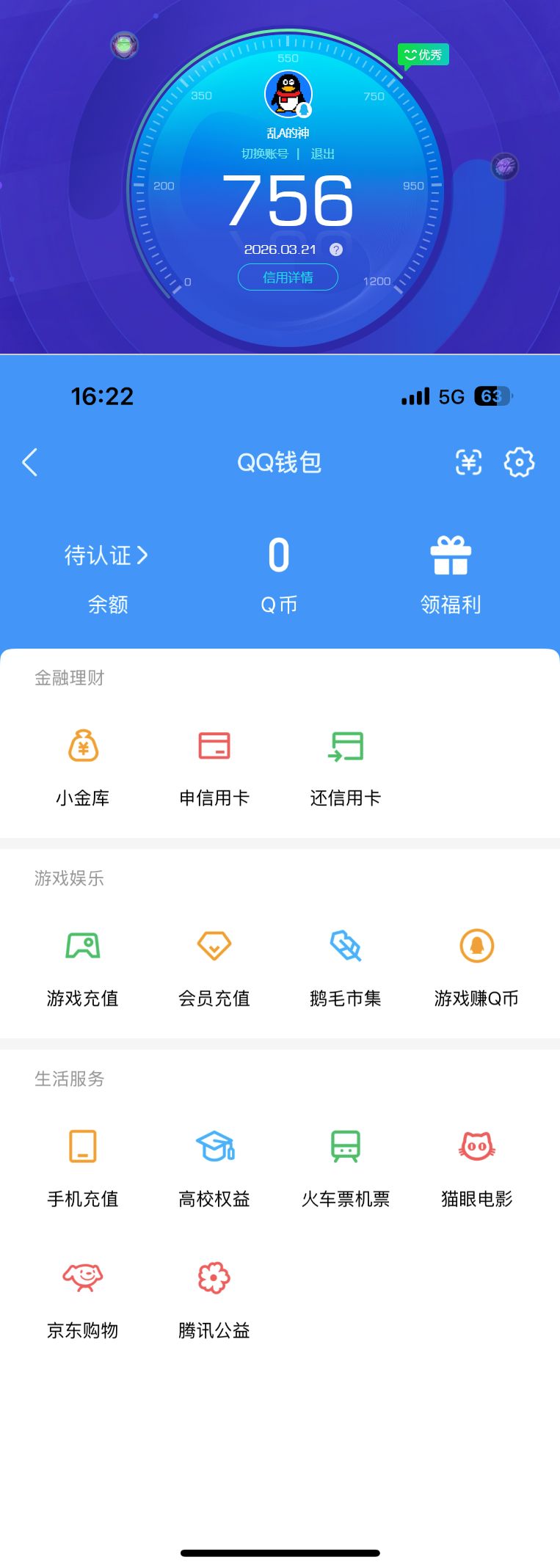The image size is (560, 1568).
Task: Open QQ Wallet settings via the gear icon
Action: click(519, 462)
